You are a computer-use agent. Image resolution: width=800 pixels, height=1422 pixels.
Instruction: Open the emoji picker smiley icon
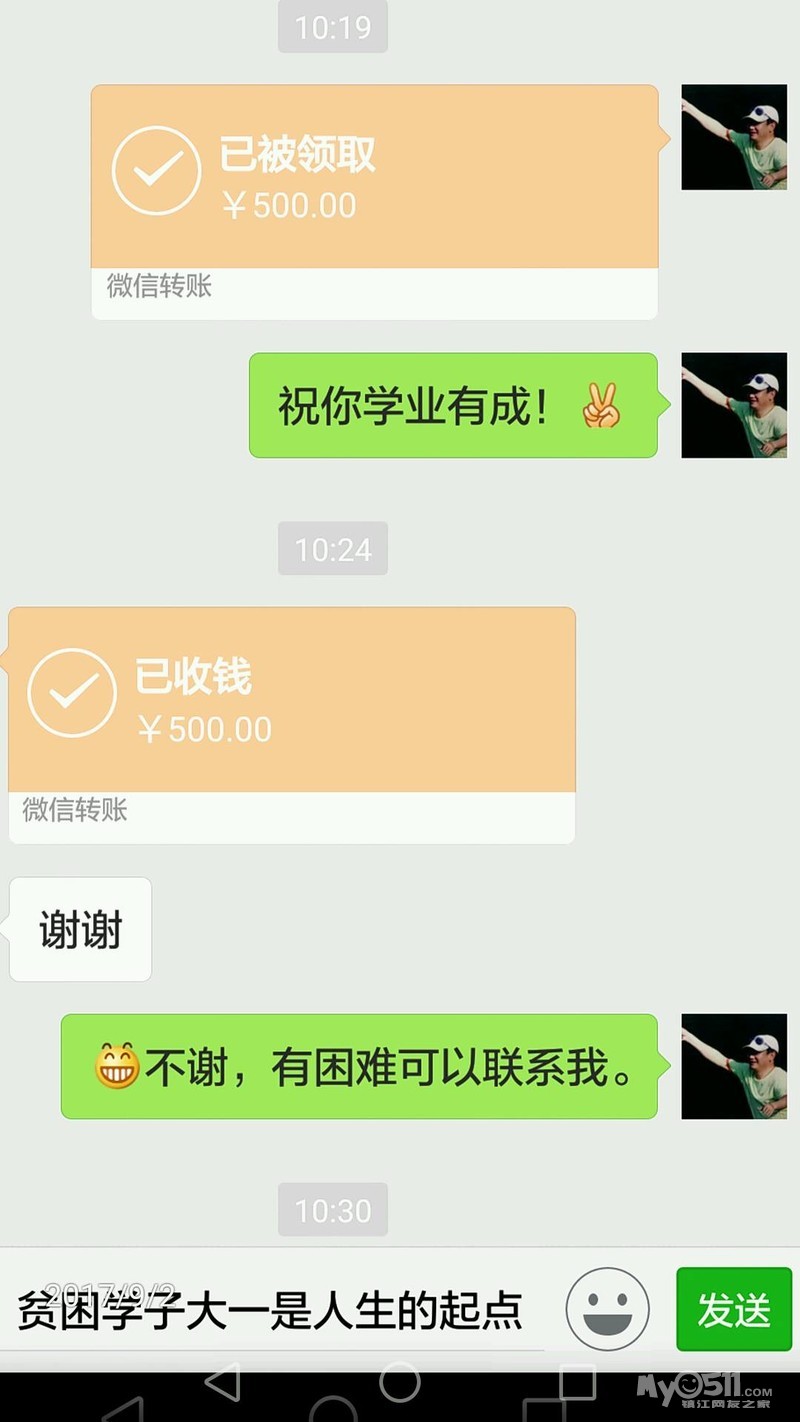coord(607,1309)
